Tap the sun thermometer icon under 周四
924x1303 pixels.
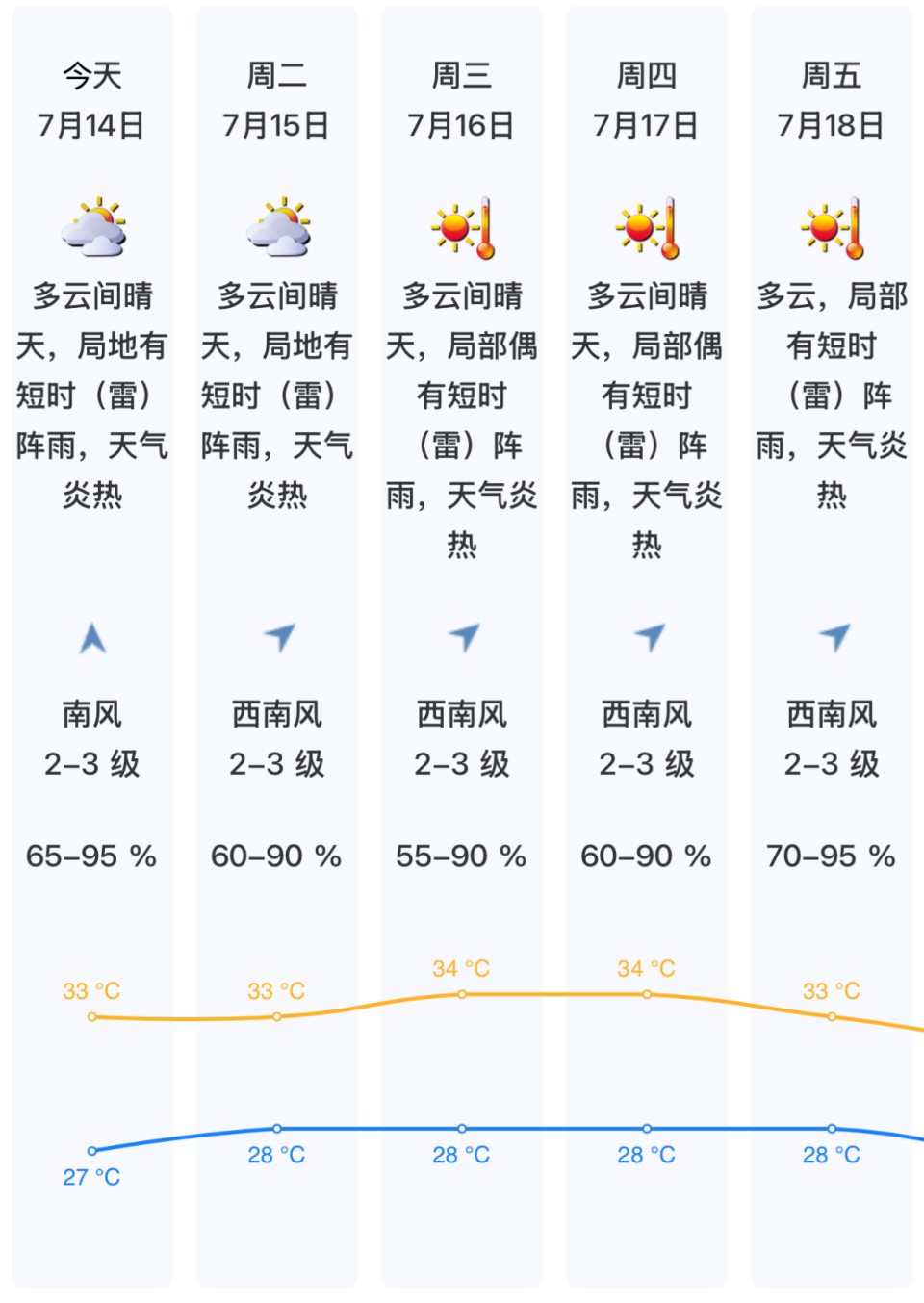coord(647,228)
